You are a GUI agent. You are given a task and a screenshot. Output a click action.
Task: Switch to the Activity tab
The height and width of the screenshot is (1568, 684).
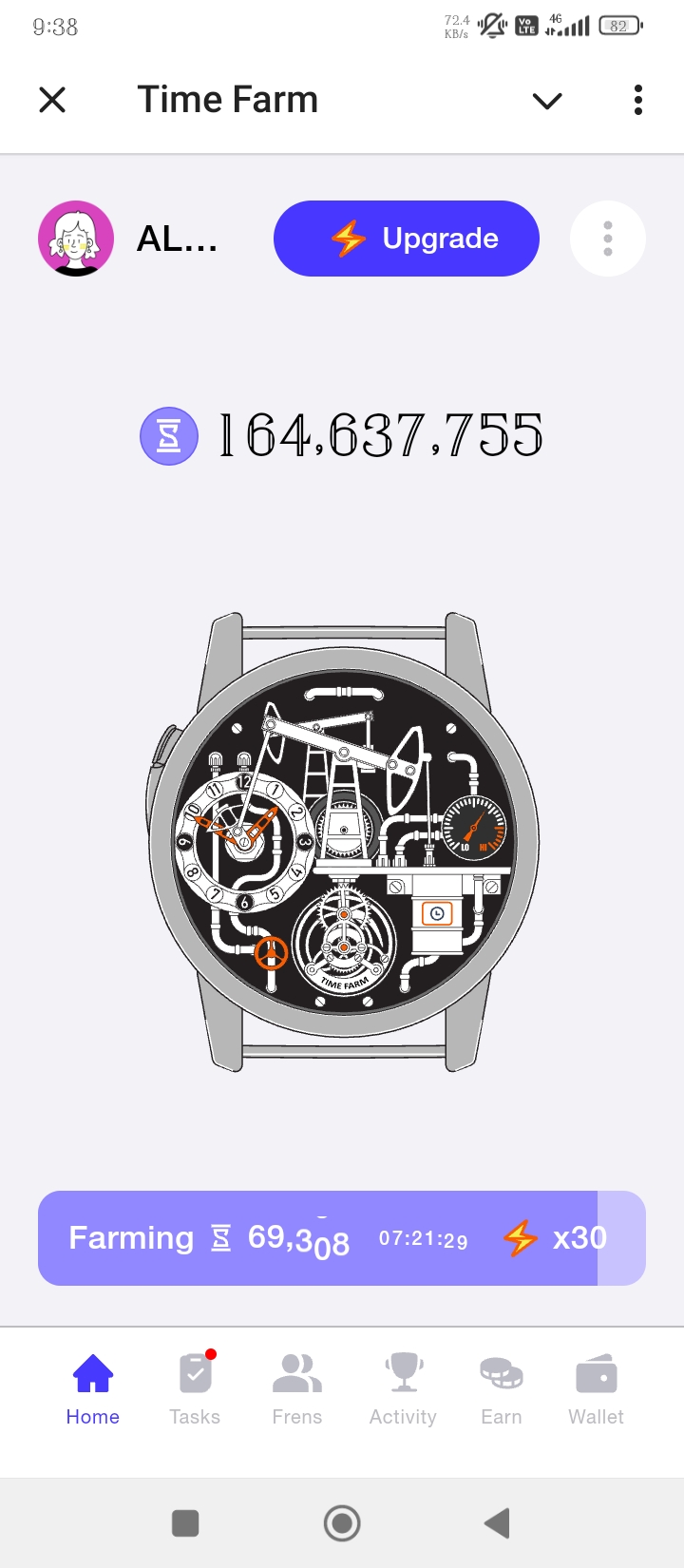click(x=403, y=1389)
